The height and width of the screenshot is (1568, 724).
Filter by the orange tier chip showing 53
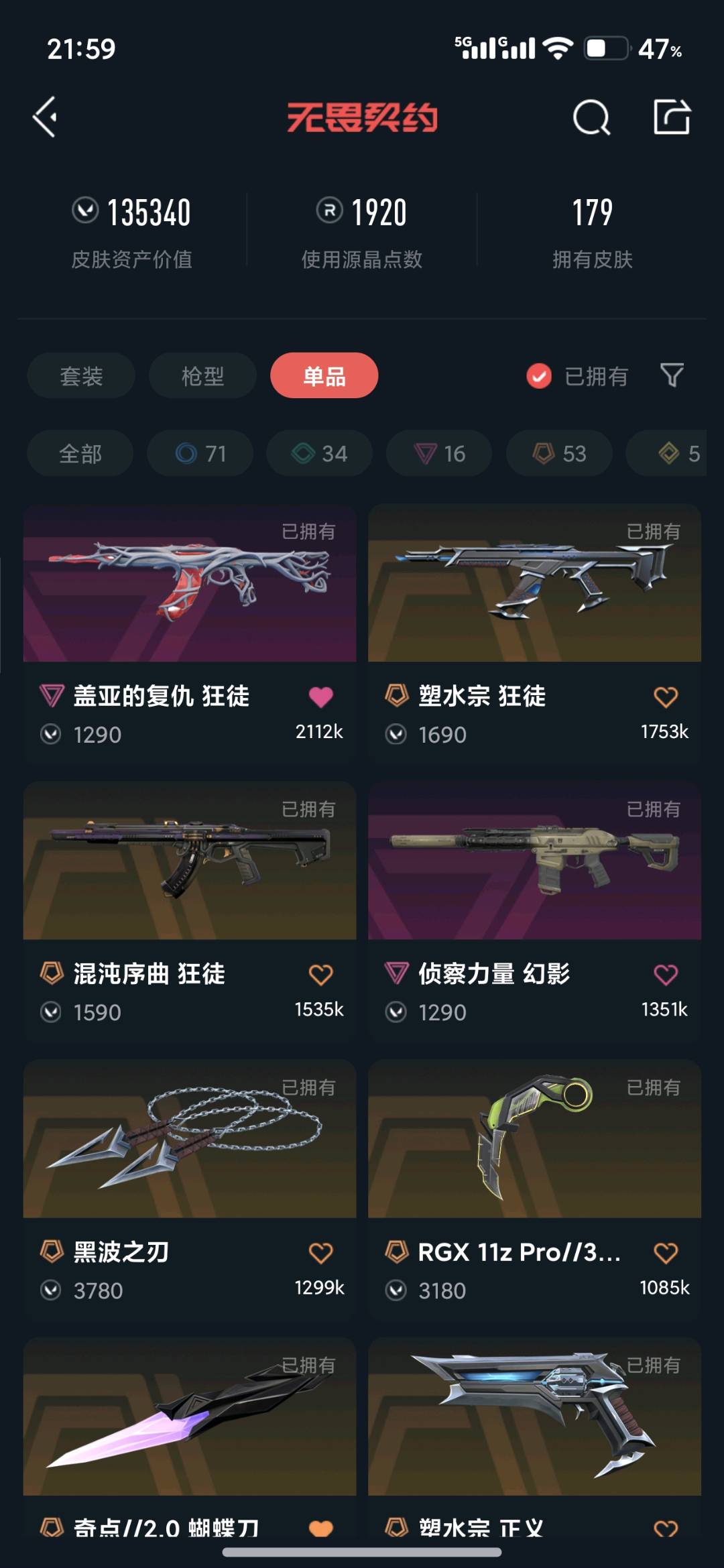[559, 454]
